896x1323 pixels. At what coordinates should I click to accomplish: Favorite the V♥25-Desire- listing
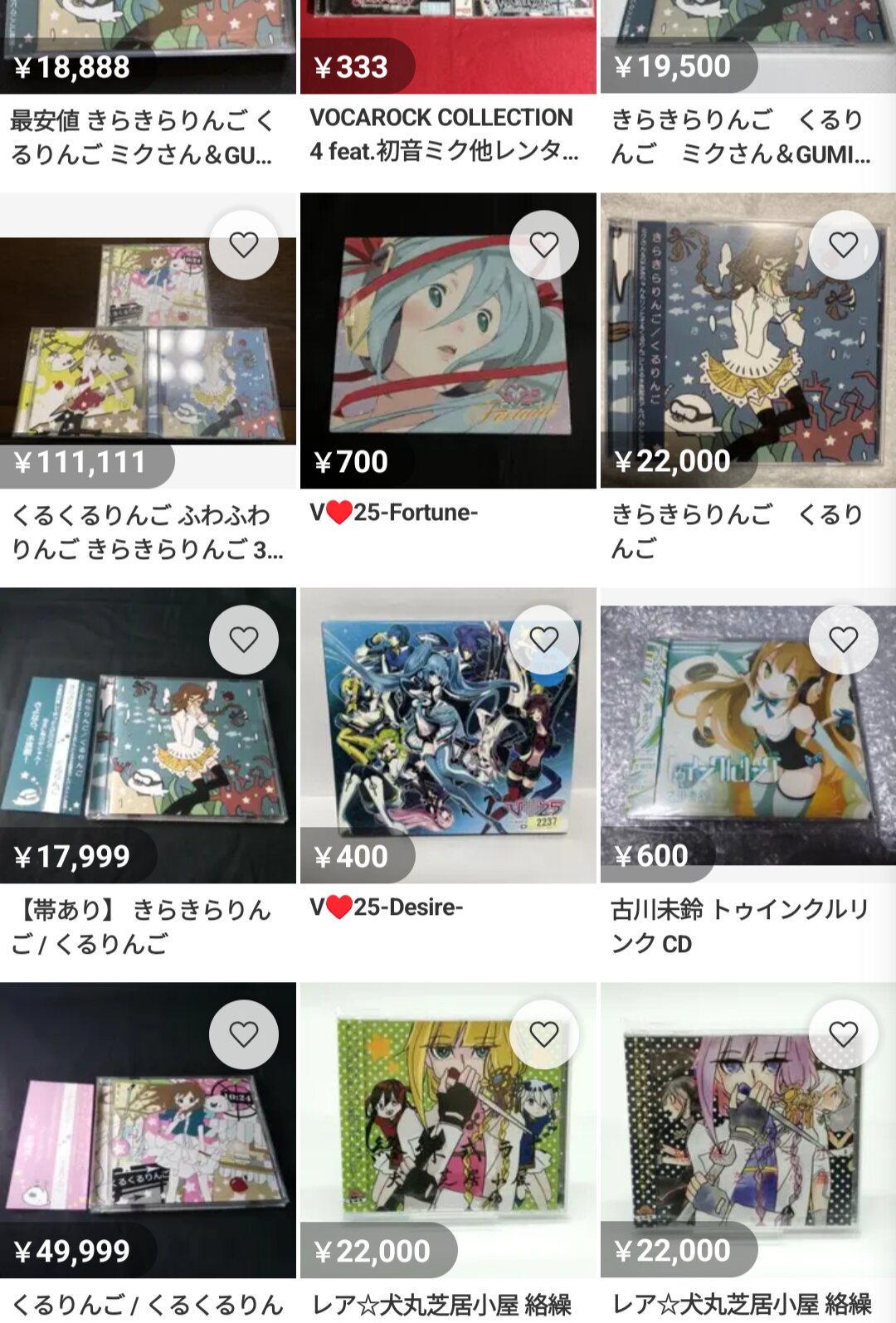(543, 640)
